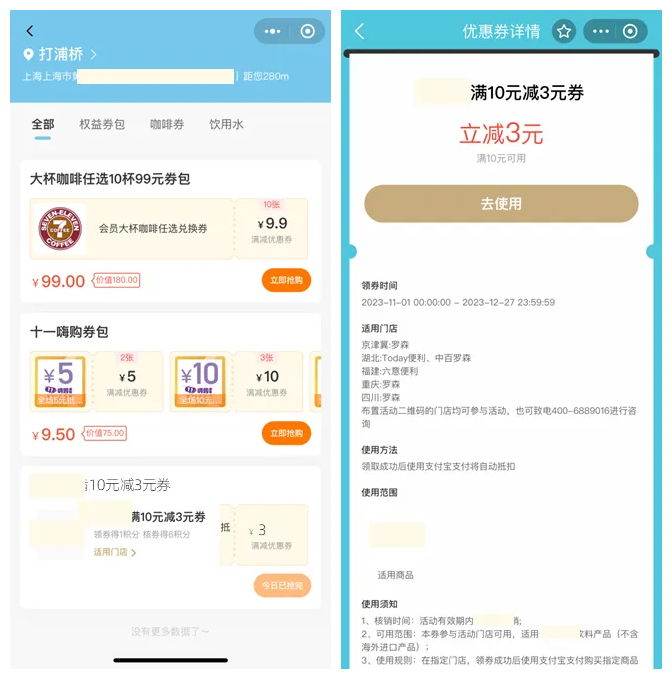Open the overflow menu on 优惠券详情
The image size is (672, 679).
point(601,32)
